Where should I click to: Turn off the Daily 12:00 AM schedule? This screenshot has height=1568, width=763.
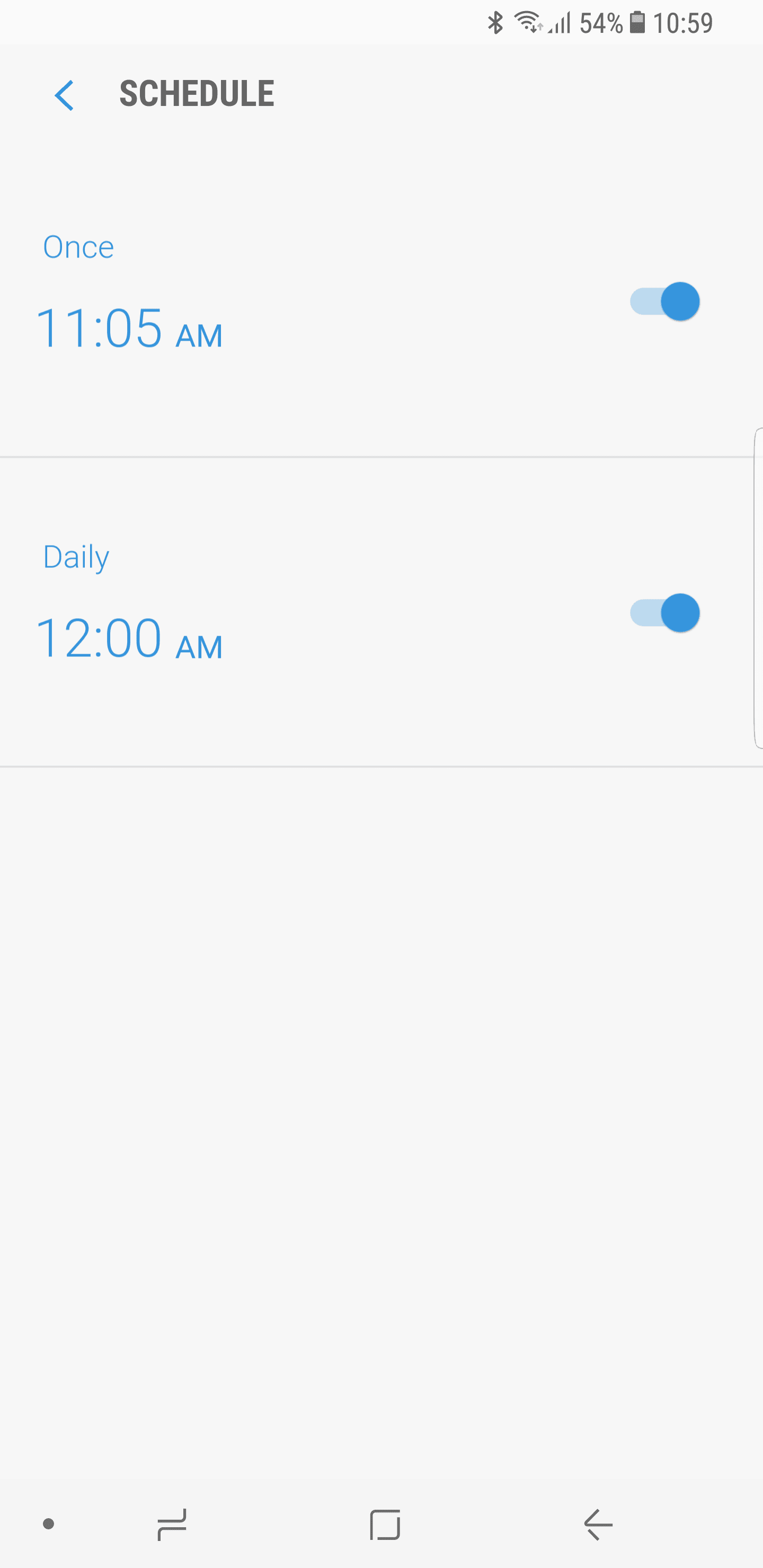pos(664,612)
